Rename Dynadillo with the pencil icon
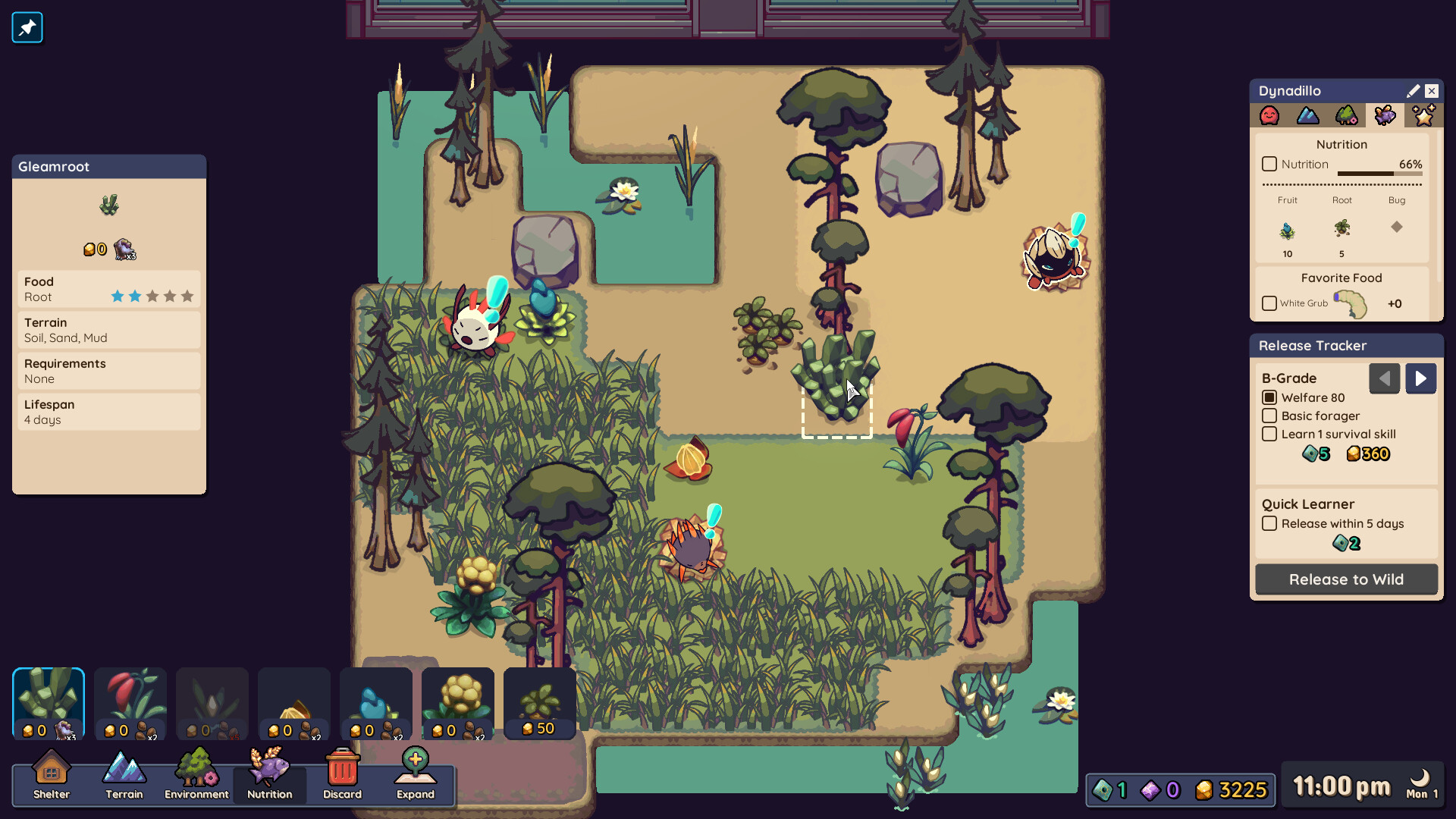1456x819 pixels. click(x=1413, y=91)
